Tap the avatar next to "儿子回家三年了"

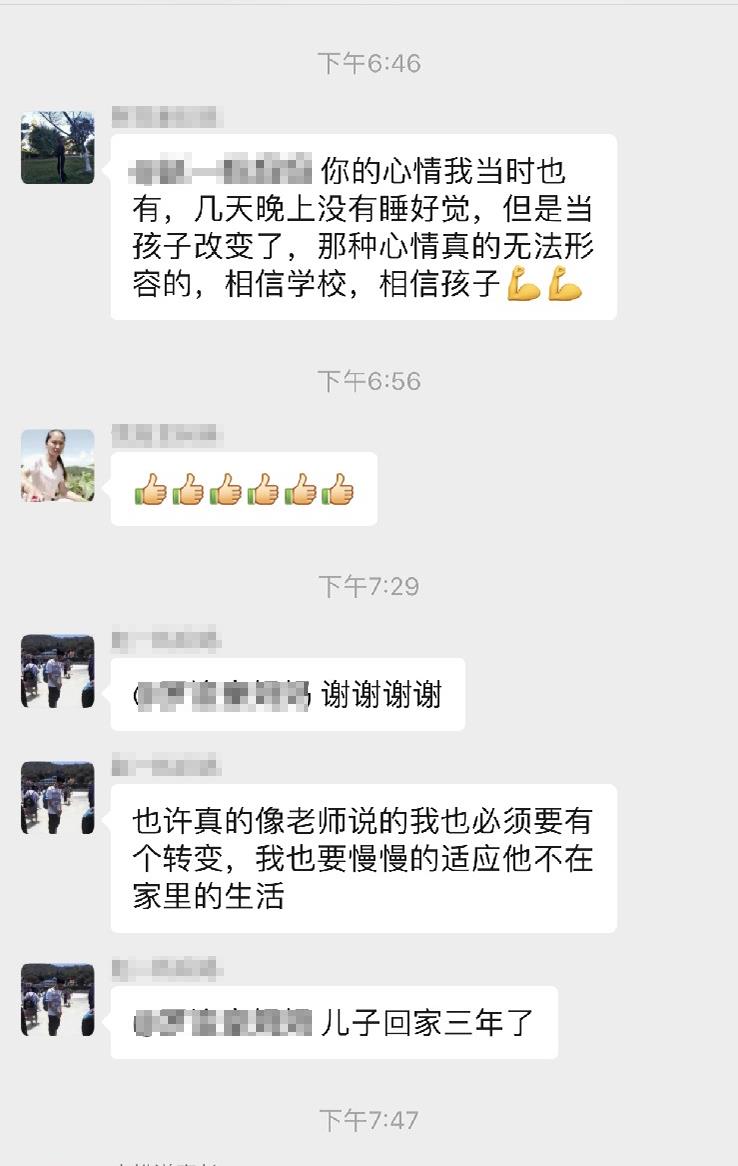coord(58,999)
